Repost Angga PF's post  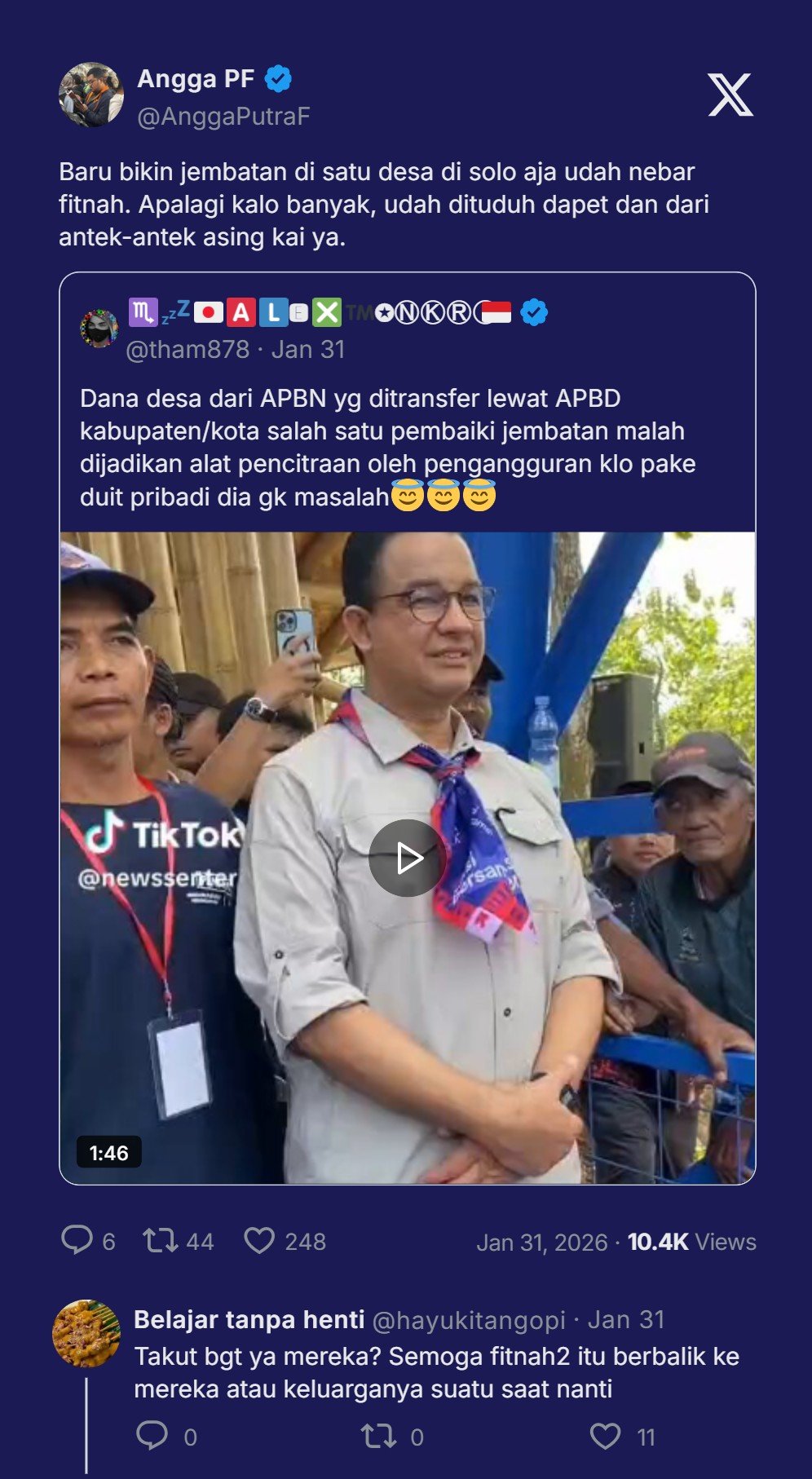160,1240
